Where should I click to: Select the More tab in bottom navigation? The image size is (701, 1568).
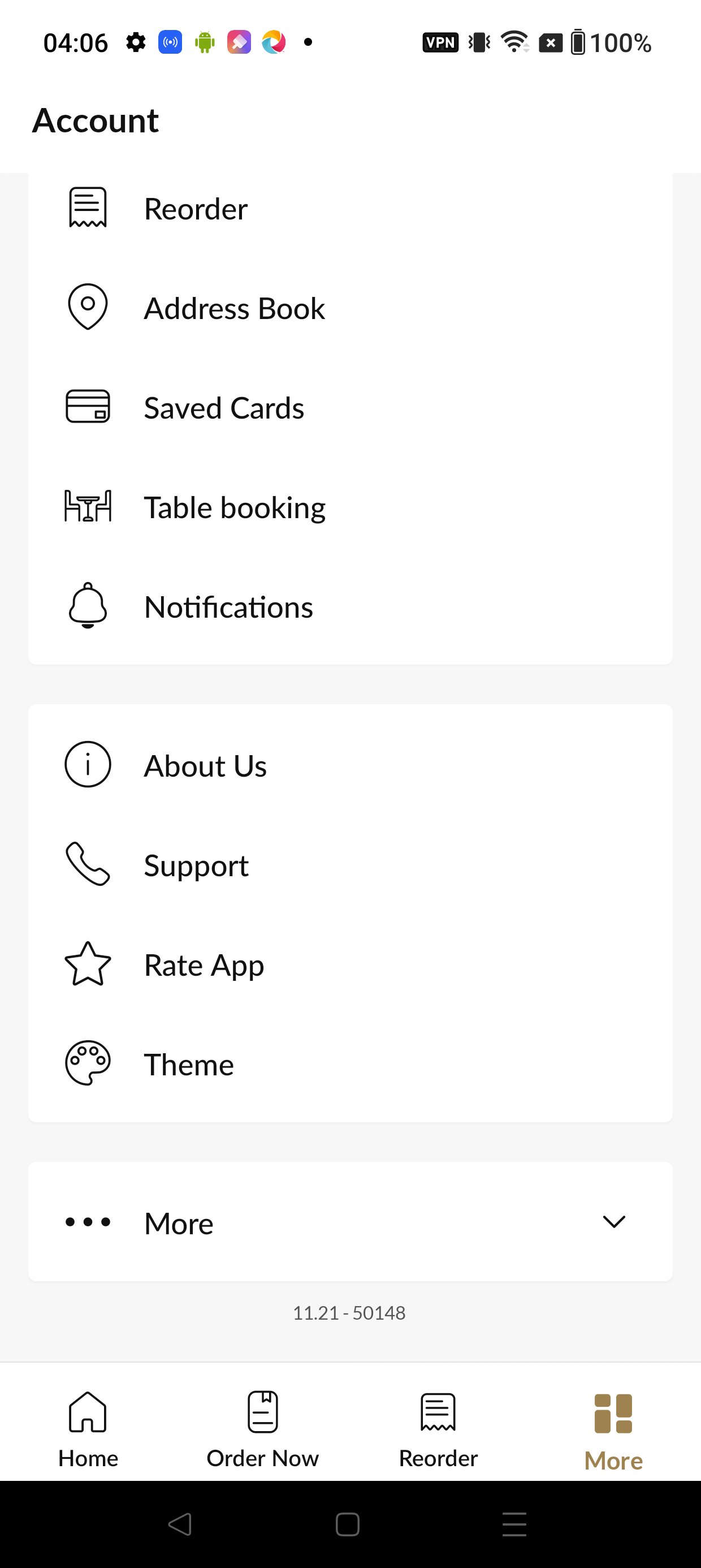point(613,1423)
